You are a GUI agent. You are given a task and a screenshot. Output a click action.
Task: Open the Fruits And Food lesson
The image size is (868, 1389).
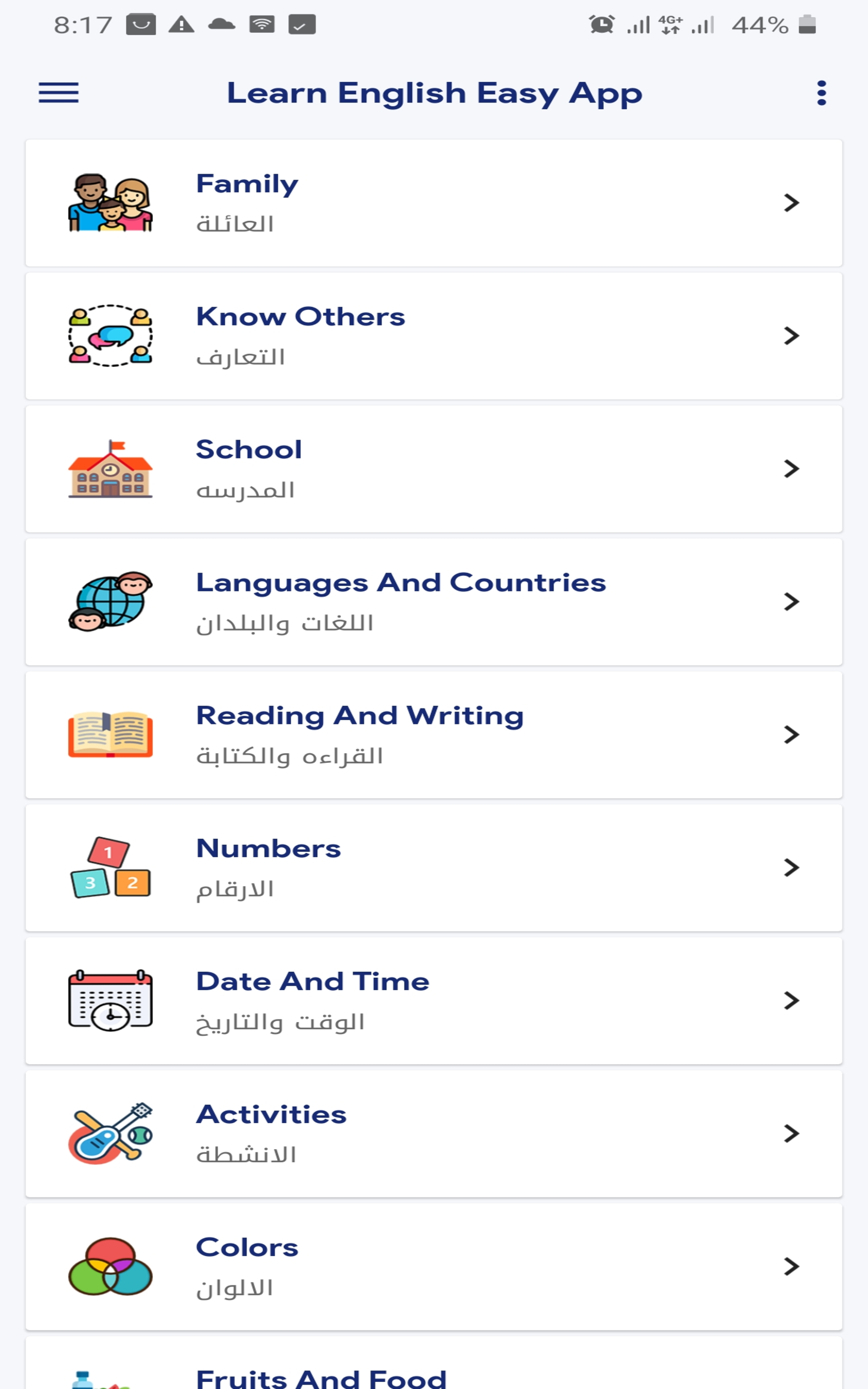434,1372
